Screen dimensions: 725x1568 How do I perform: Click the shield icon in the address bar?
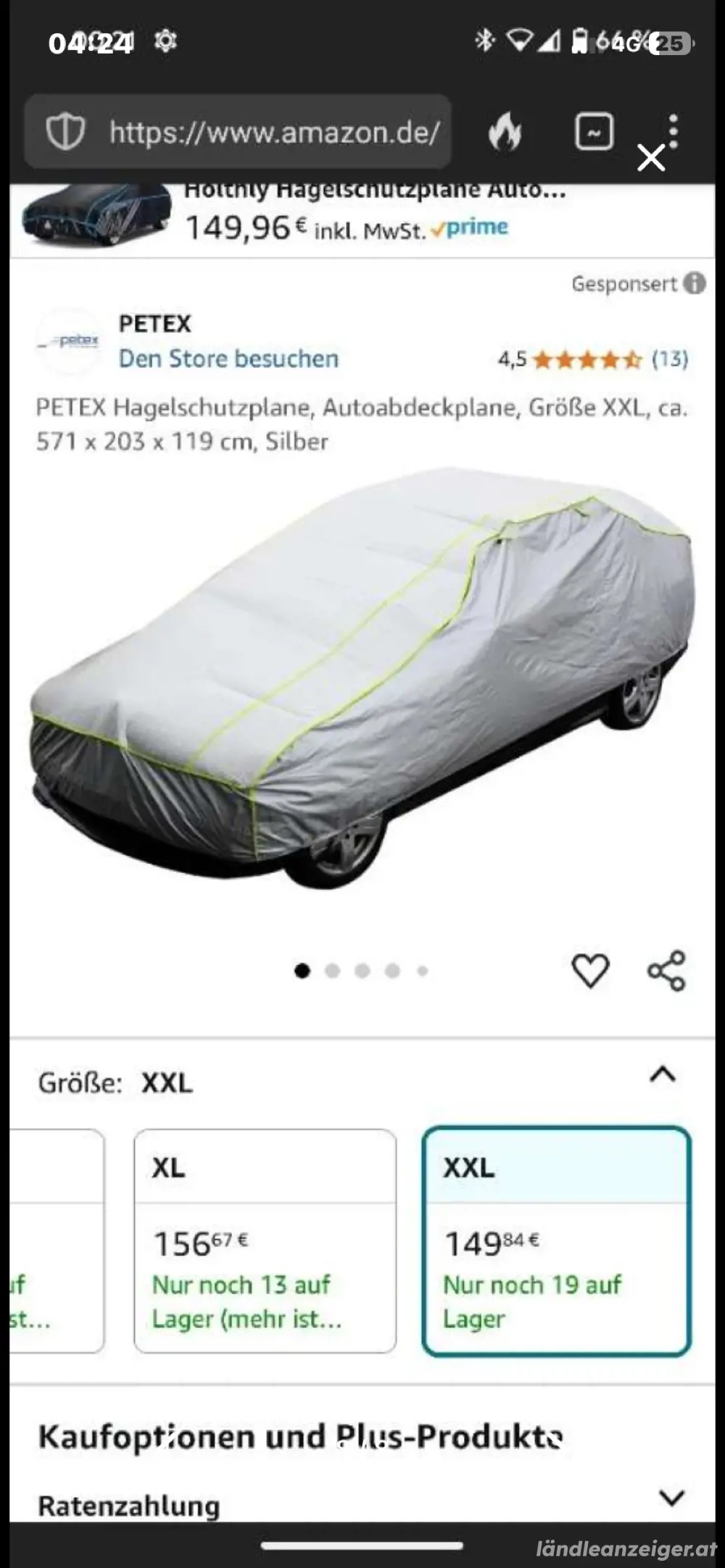coord(65,131)
